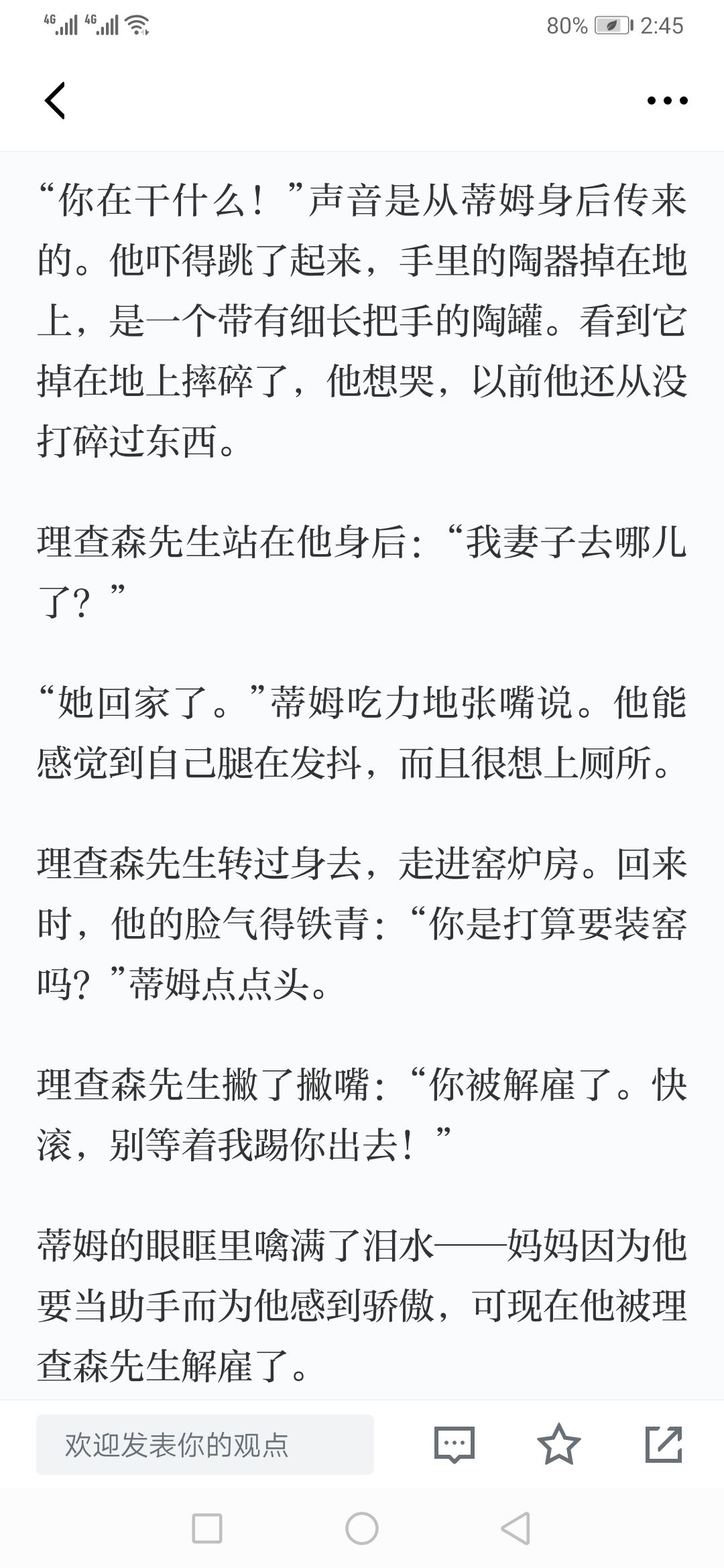724x1568 pixels.
Task: Go back using the top-left arrow
Action: [55, 101]
